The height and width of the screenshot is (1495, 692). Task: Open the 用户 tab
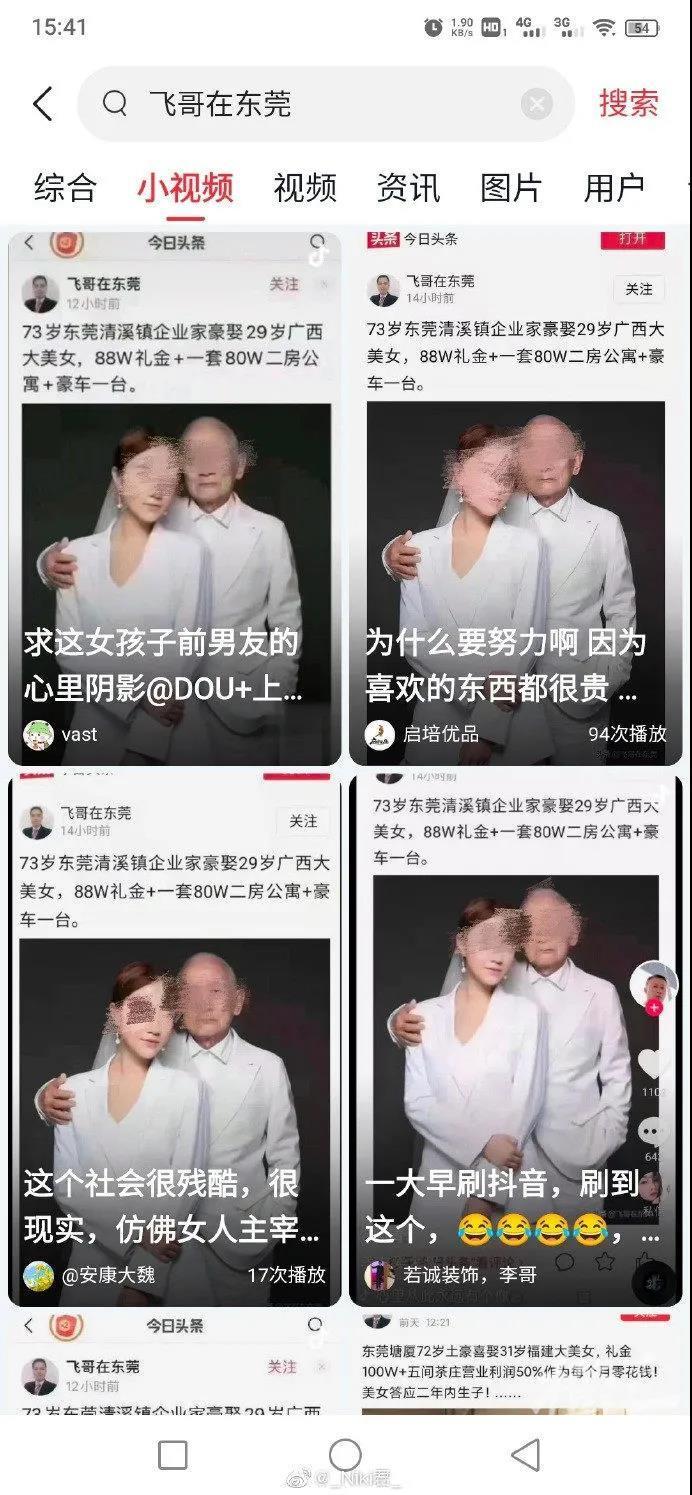613,187
